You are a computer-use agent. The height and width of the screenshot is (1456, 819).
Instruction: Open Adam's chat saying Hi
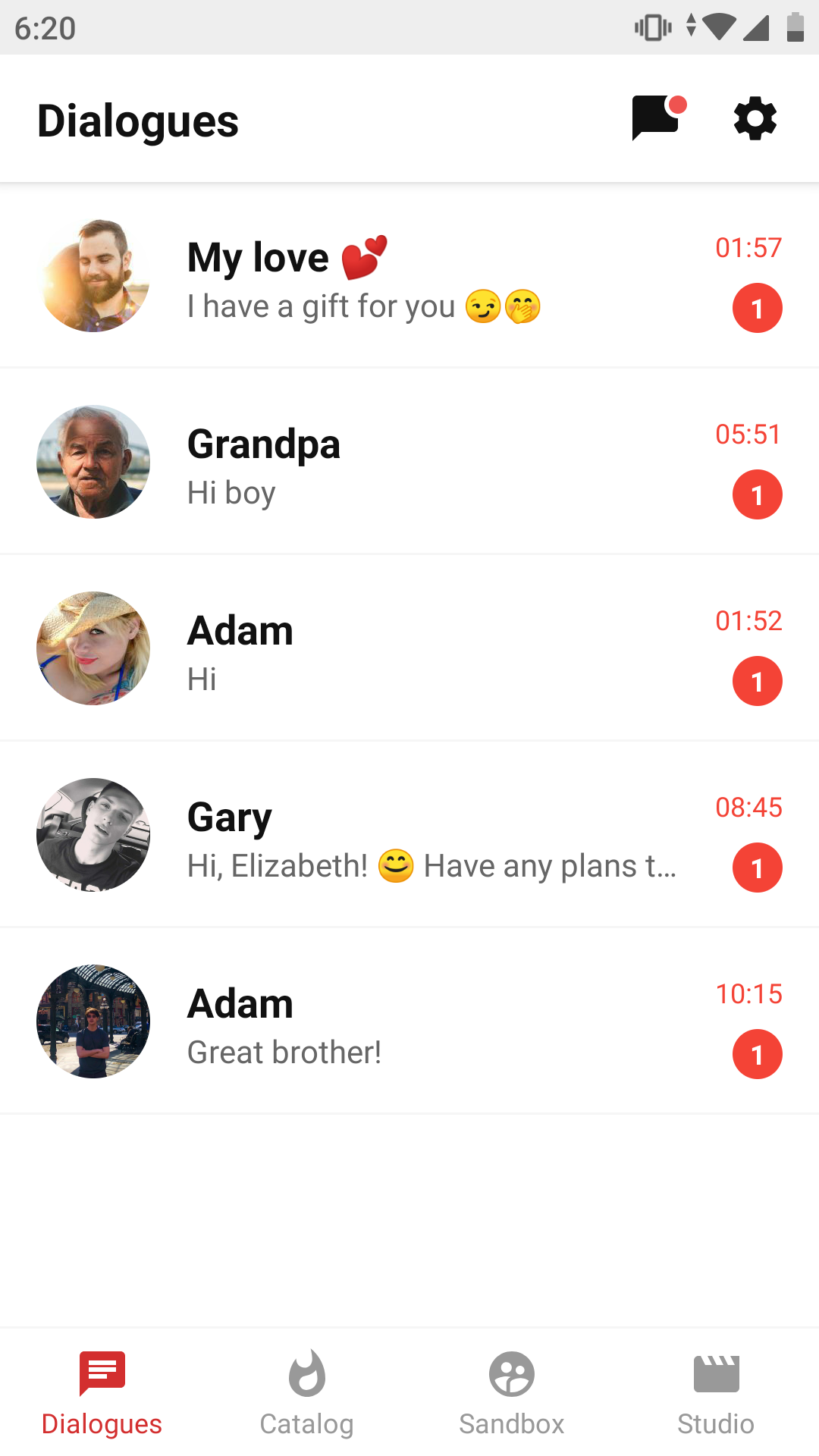coord(409,649)
